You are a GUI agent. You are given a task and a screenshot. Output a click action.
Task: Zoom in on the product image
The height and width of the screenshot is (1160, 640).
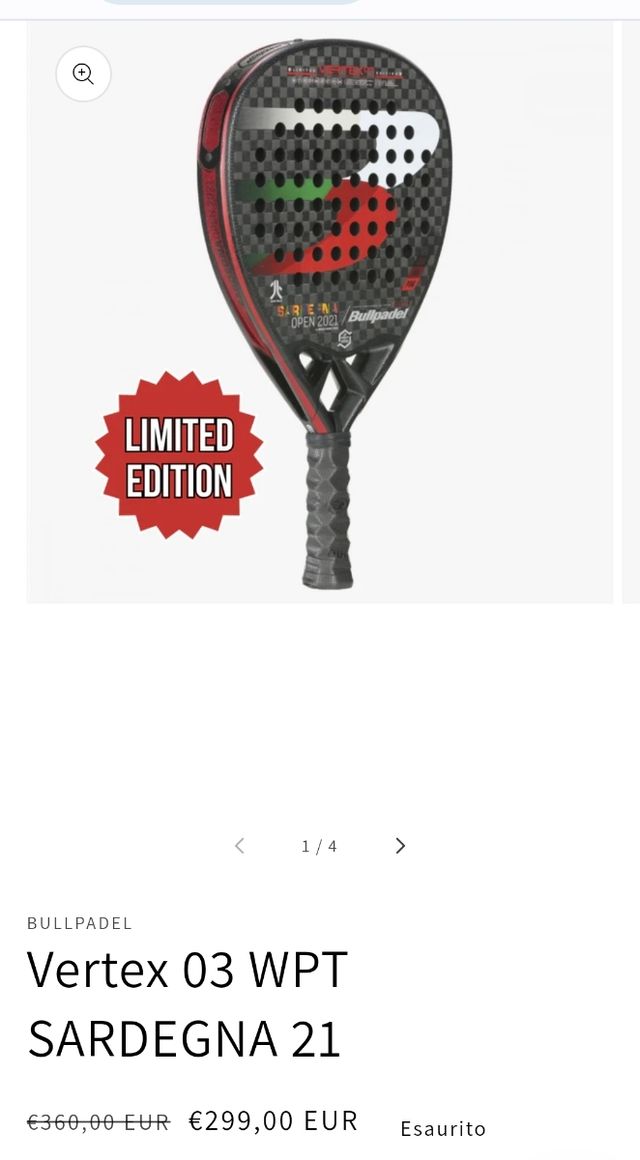click(83, 74)
